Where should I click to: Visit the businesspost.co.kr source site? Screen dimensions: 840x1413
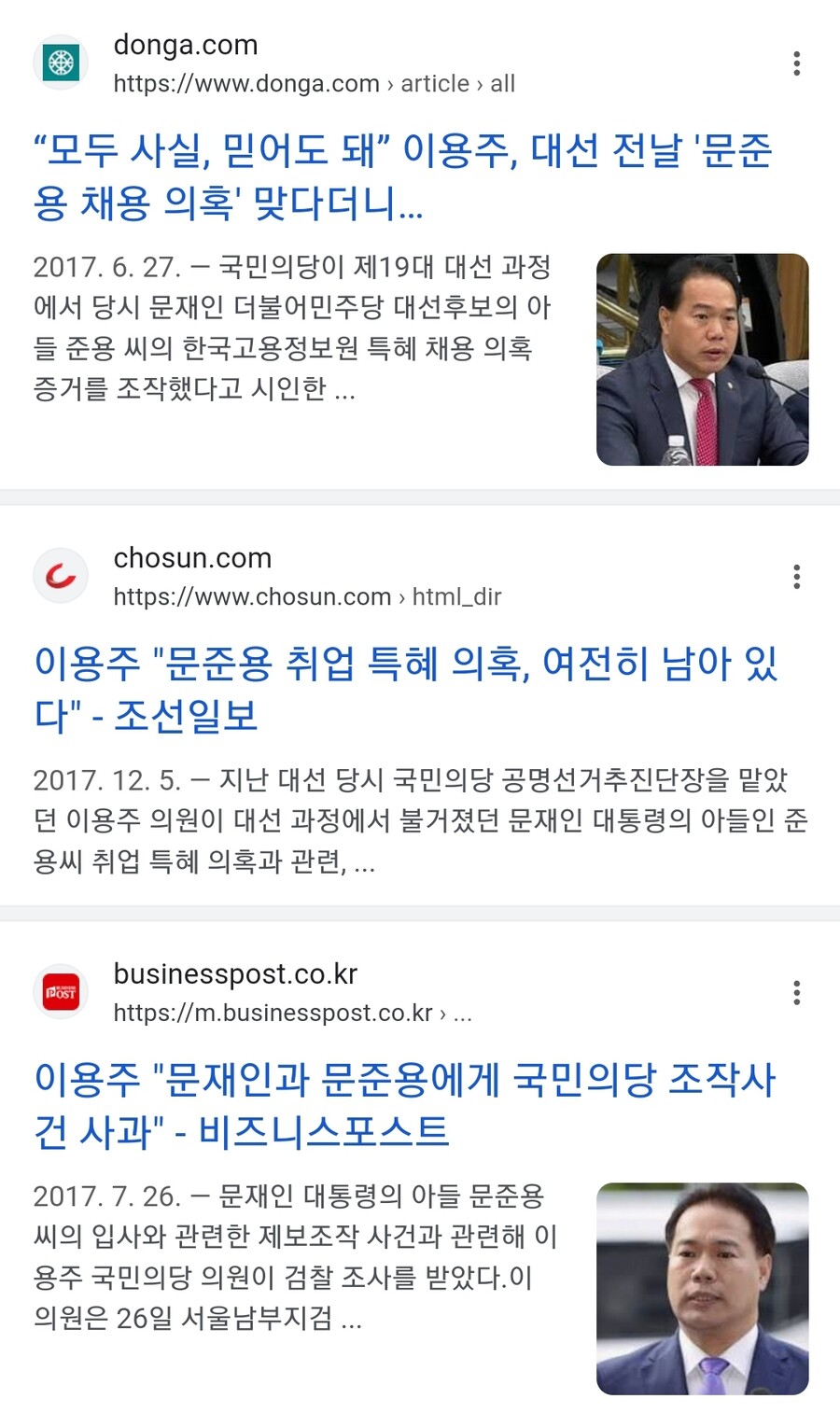235,974
